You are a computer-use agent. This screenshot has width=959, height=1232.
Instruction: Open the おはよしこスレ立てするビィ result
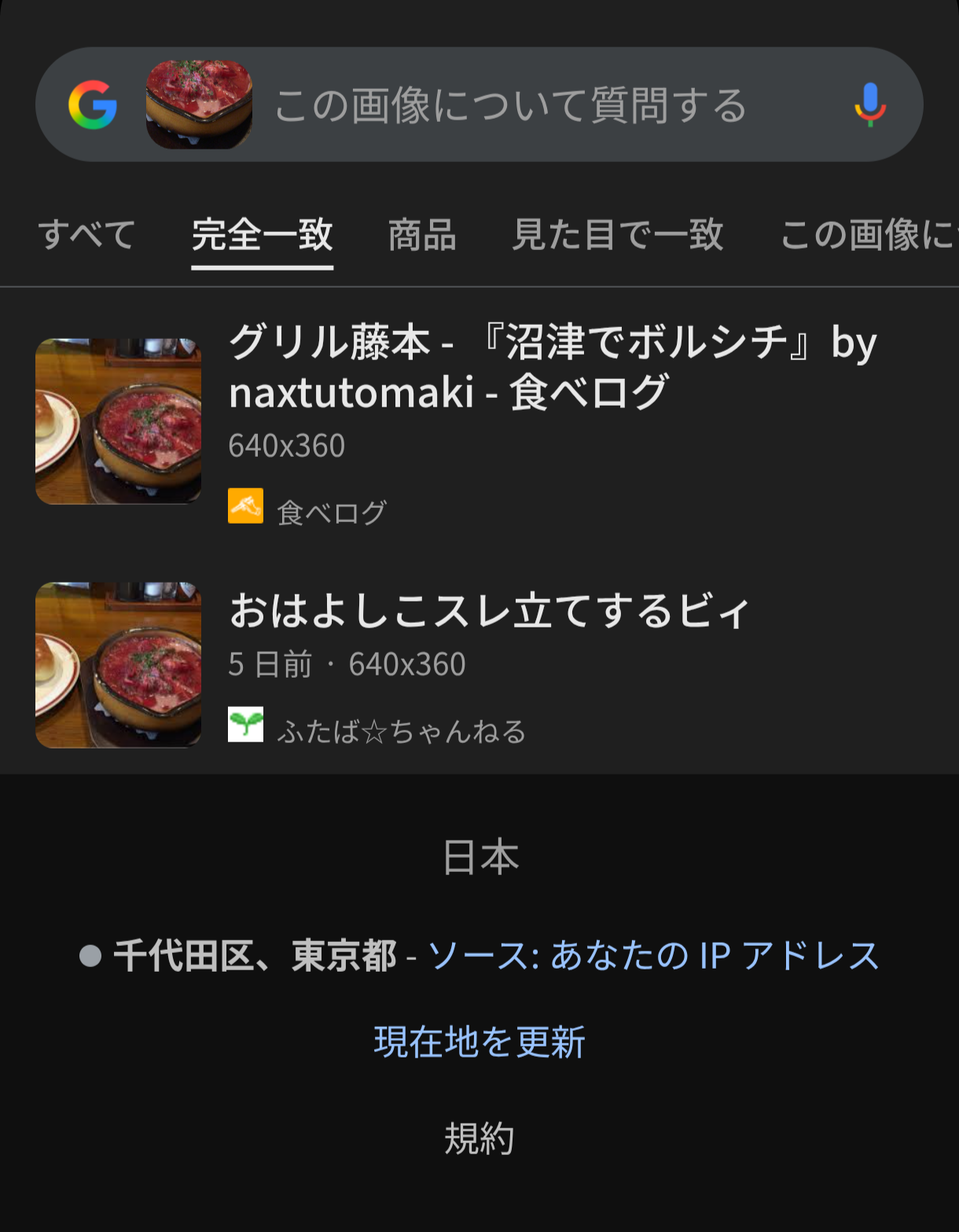(479, 665)
